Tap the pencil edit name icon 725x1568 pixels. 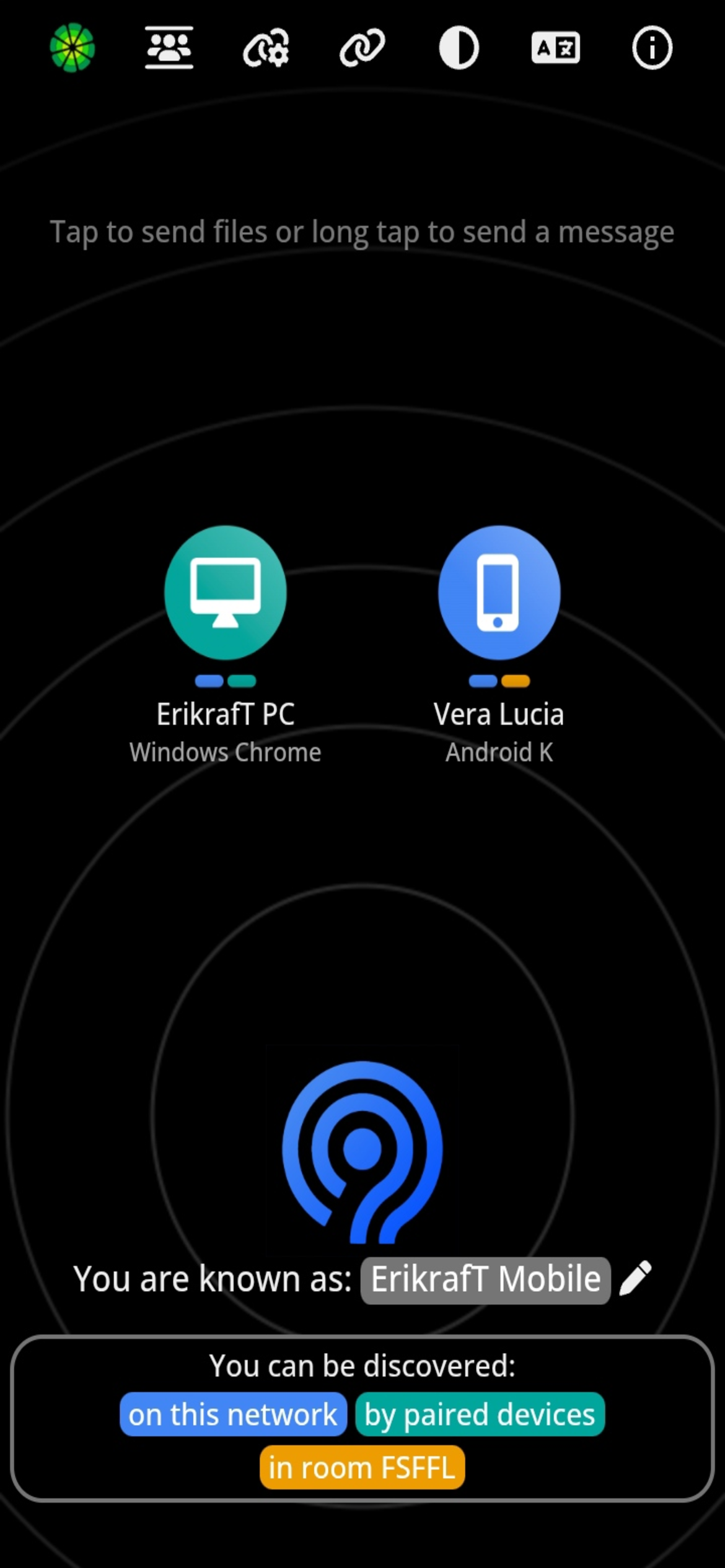pos(635,1278)
